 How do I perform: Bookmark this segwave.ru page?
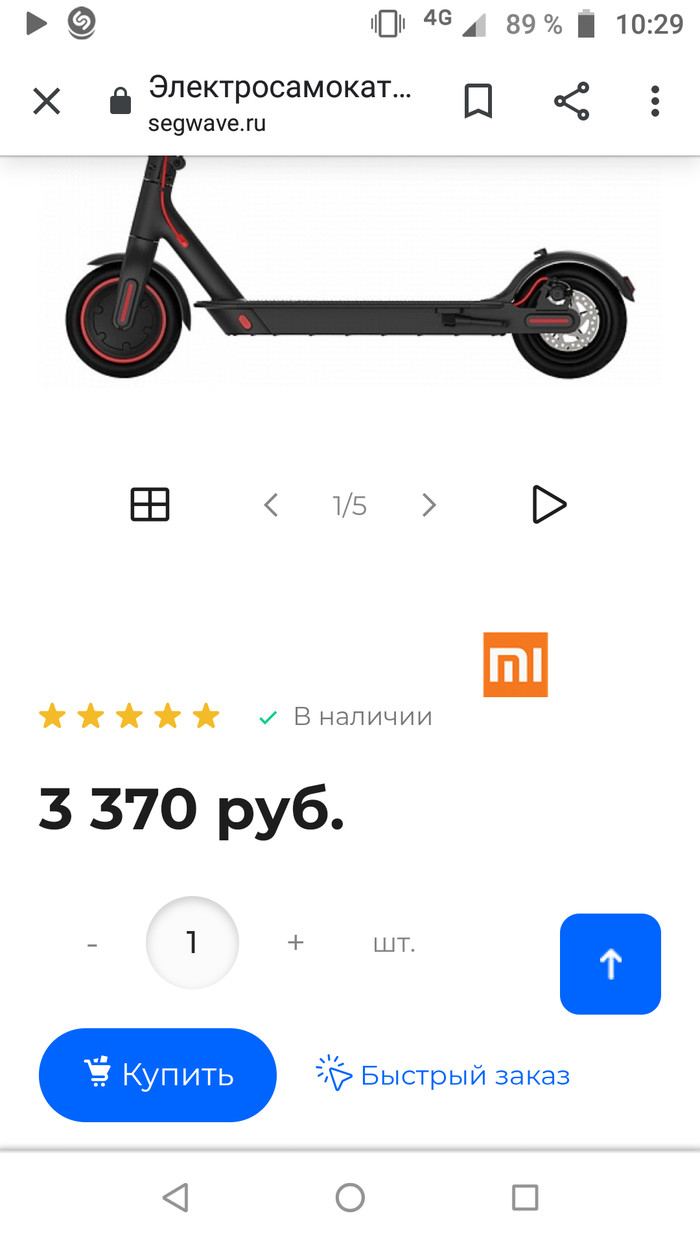(x=478, y=101)
